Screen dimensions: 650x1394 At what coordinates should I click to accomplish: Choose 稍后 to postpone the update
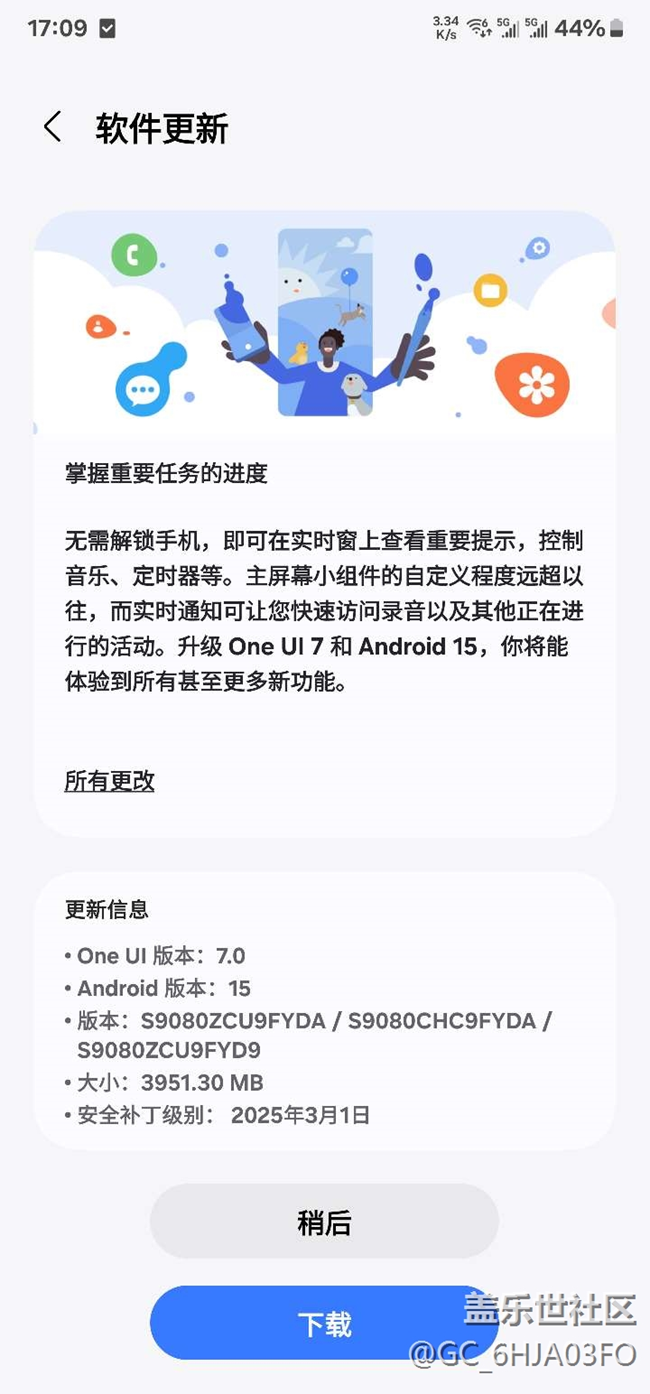324,1221
